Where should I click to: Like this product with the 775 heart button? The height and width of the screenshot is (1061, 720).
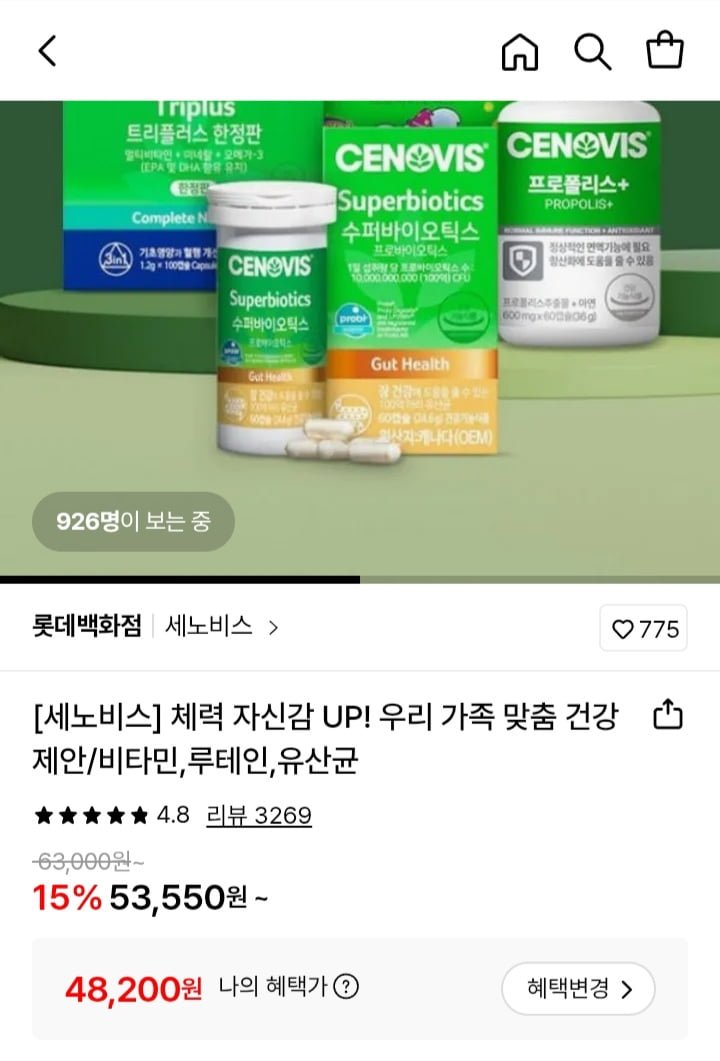coord(645,629)
